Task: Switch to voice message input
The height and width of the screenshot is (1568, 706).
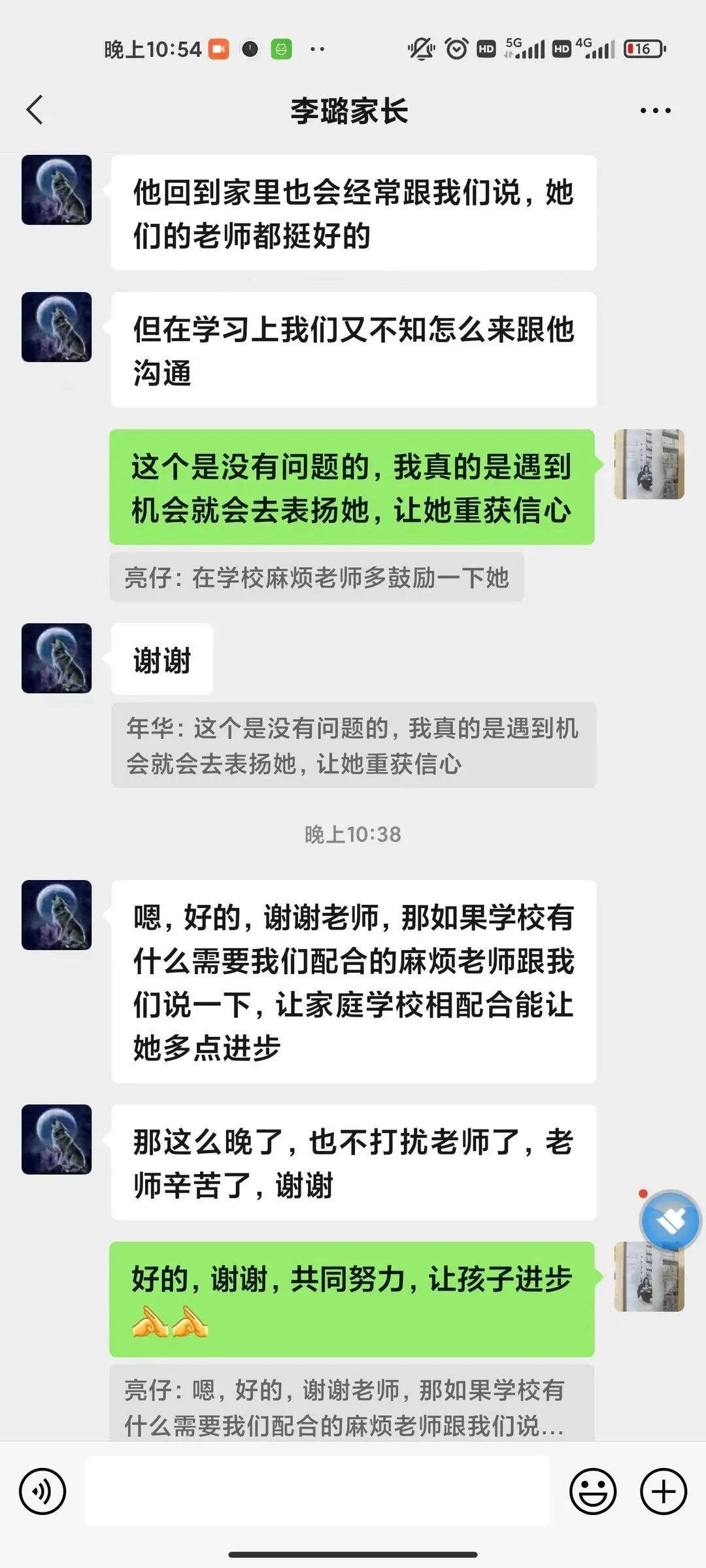Action: tap(42, 1492)
